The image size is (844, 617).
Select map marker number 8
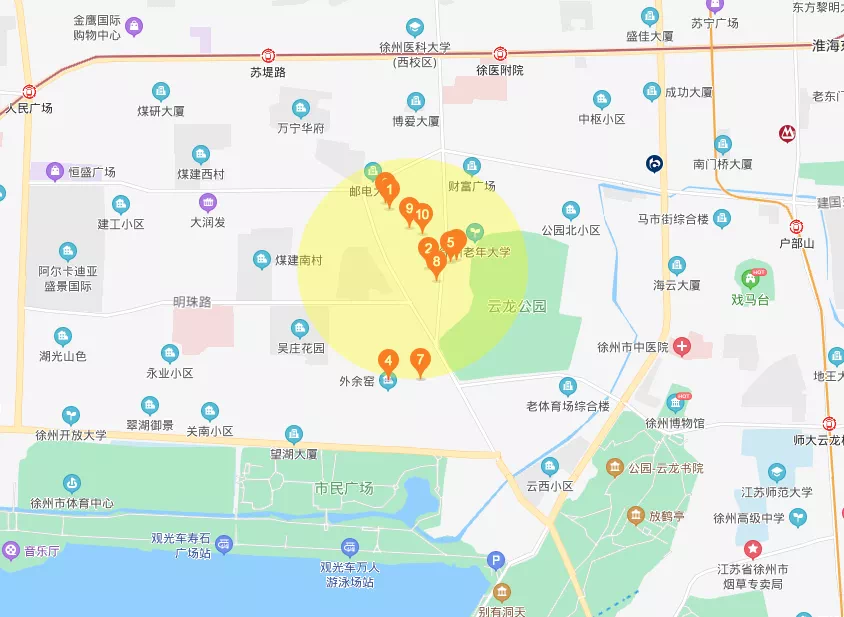436,263
